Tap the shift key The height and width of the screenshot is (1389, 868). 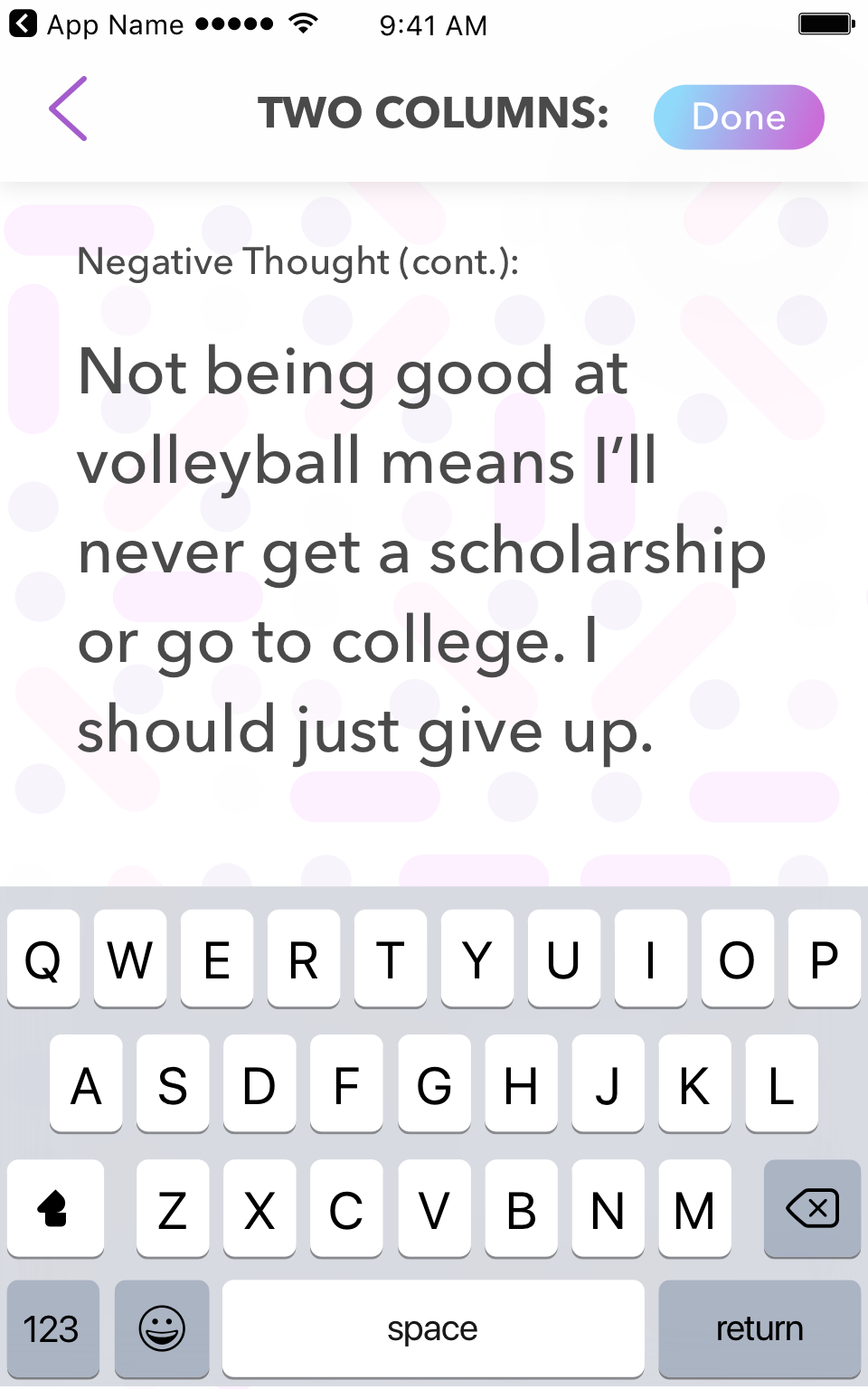tap(55, 1208)
